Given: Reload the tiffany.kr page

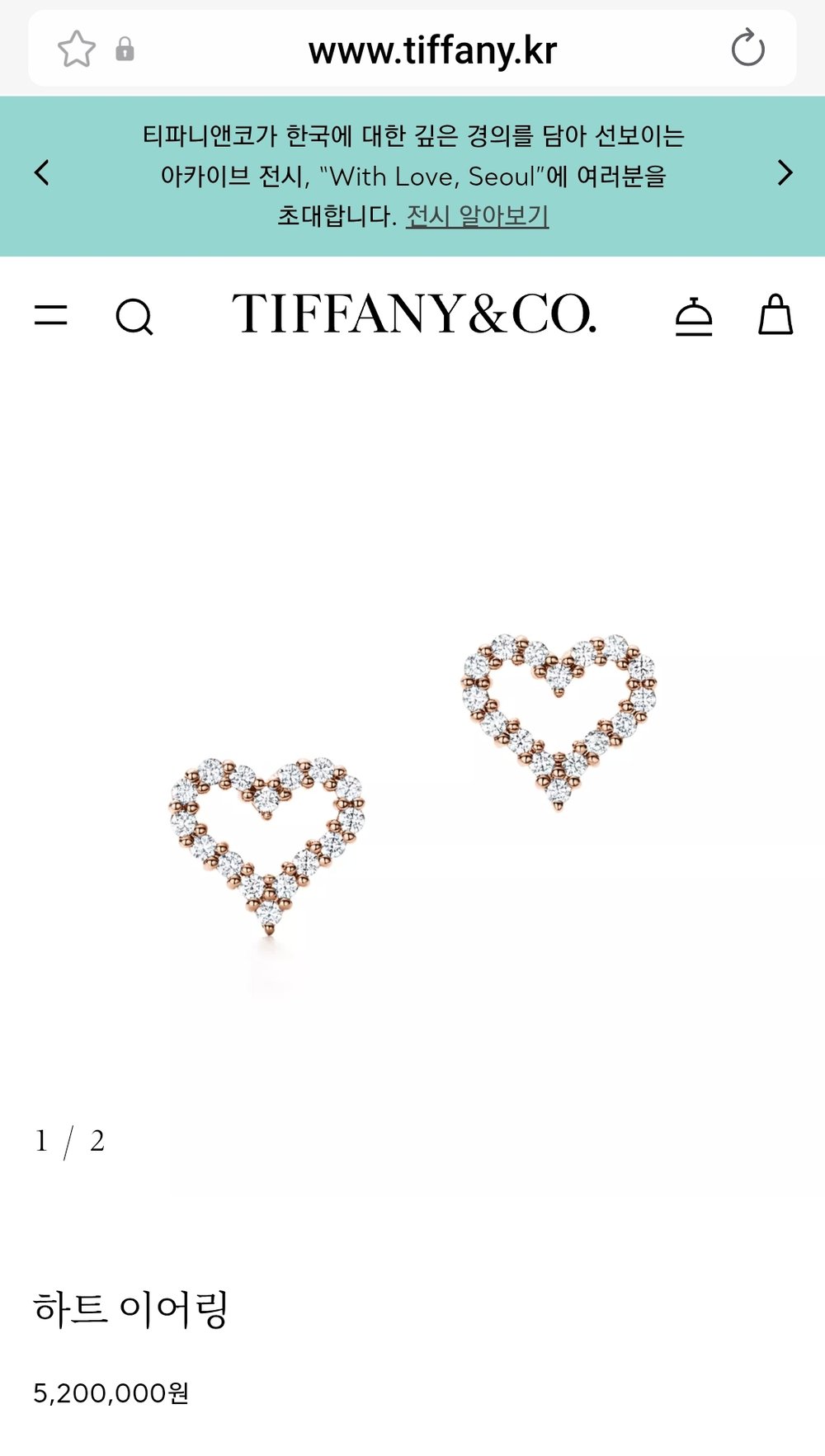Looking at the screenshot, I should tap(747, 48).
